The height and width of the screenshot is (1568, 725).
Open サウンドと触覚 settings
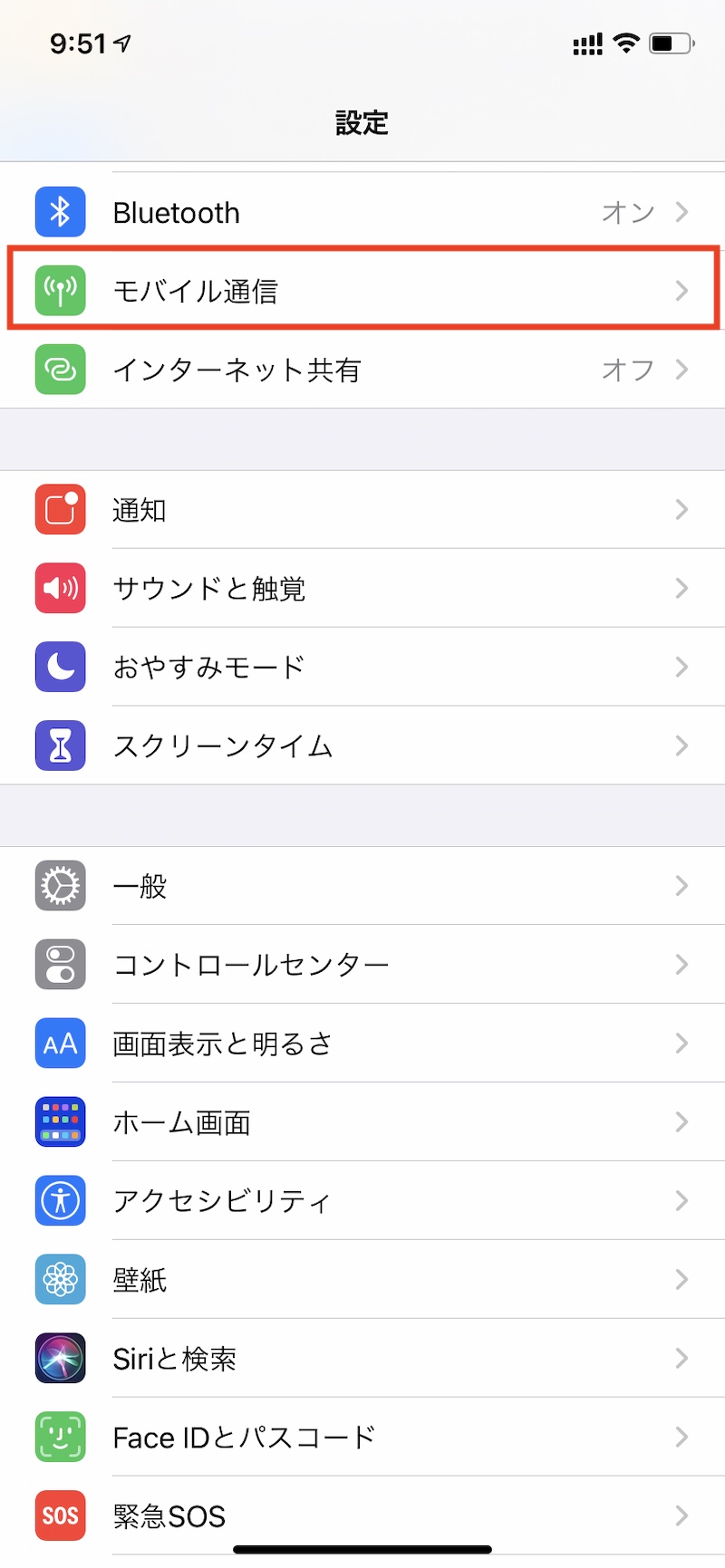(x=362, y=589)
